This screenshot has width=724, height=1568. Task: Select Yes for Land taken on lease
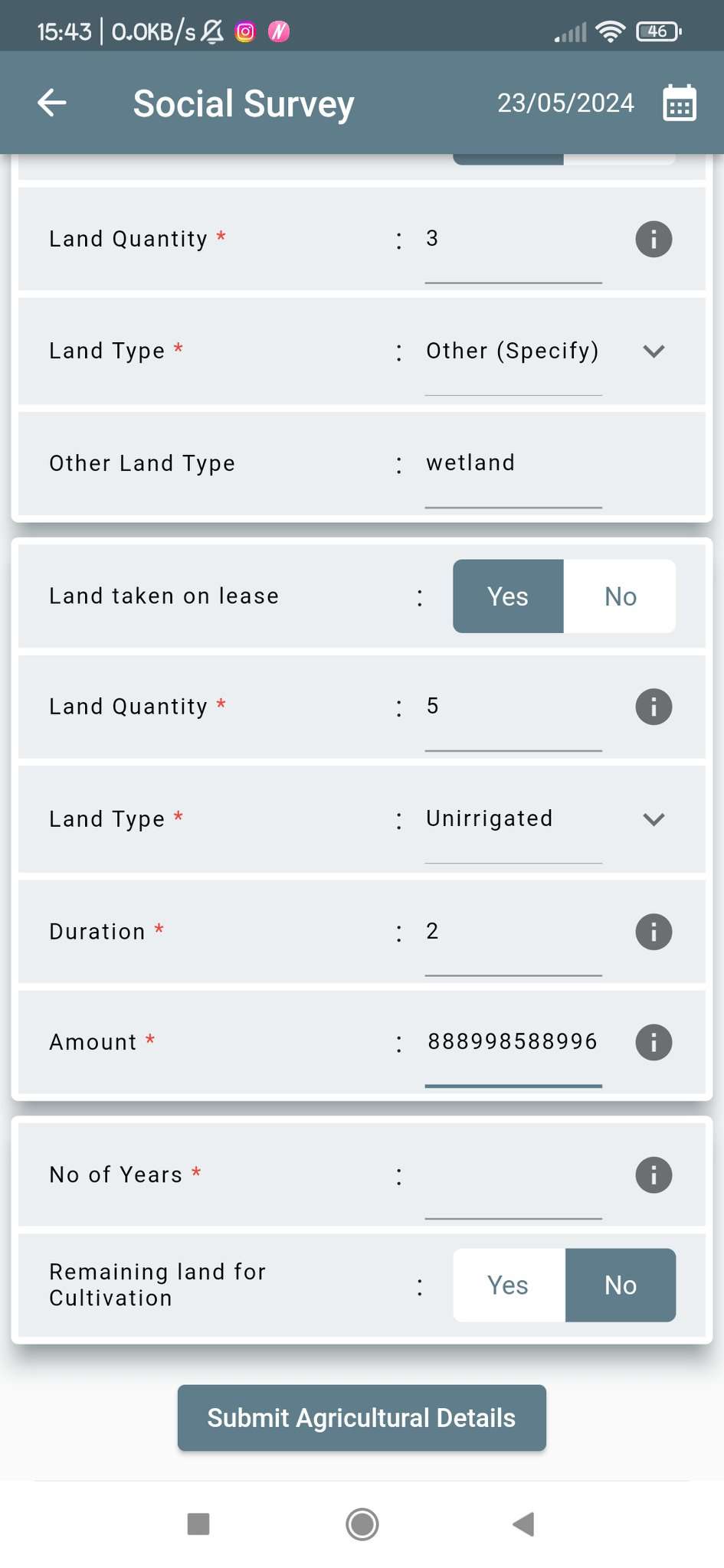508,596
